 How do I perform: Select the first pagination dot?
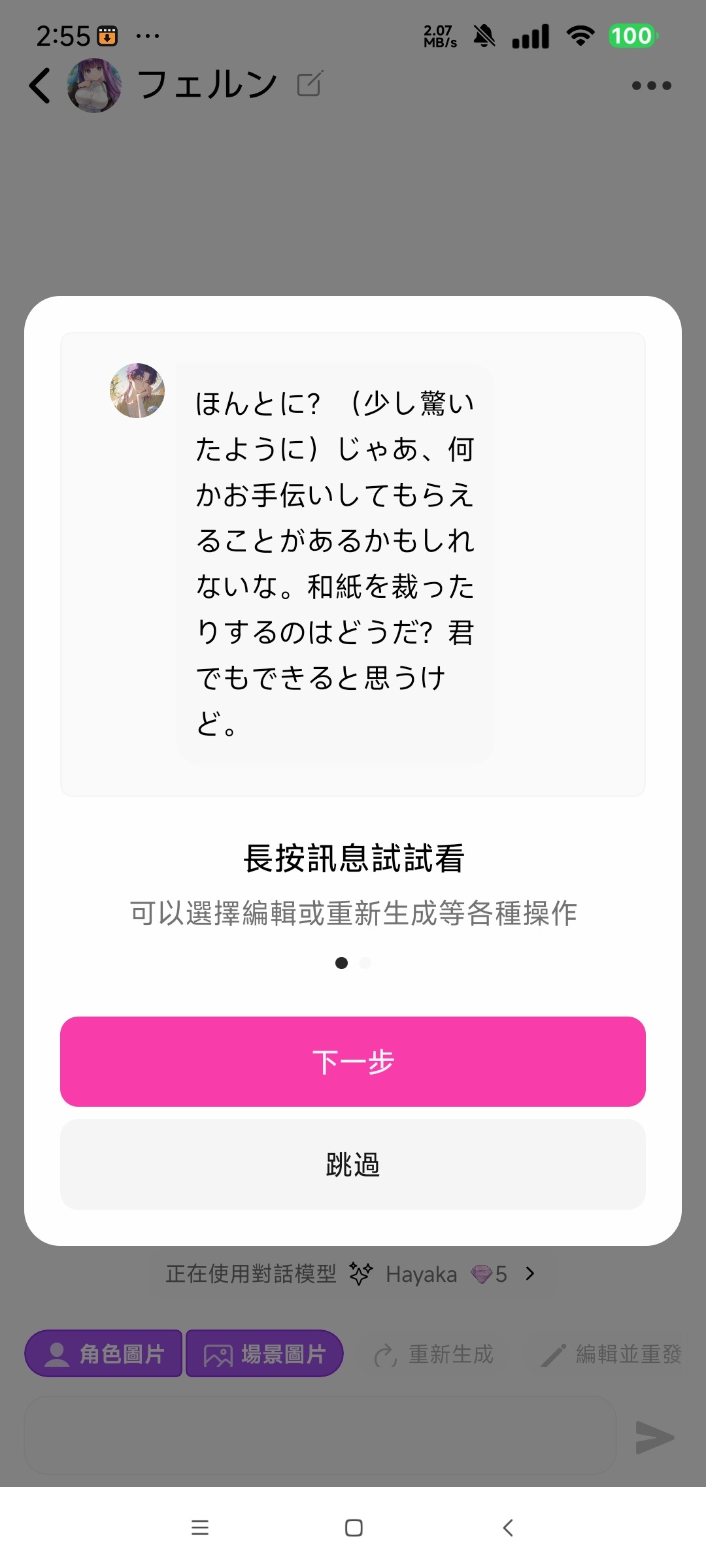(341, 962)
